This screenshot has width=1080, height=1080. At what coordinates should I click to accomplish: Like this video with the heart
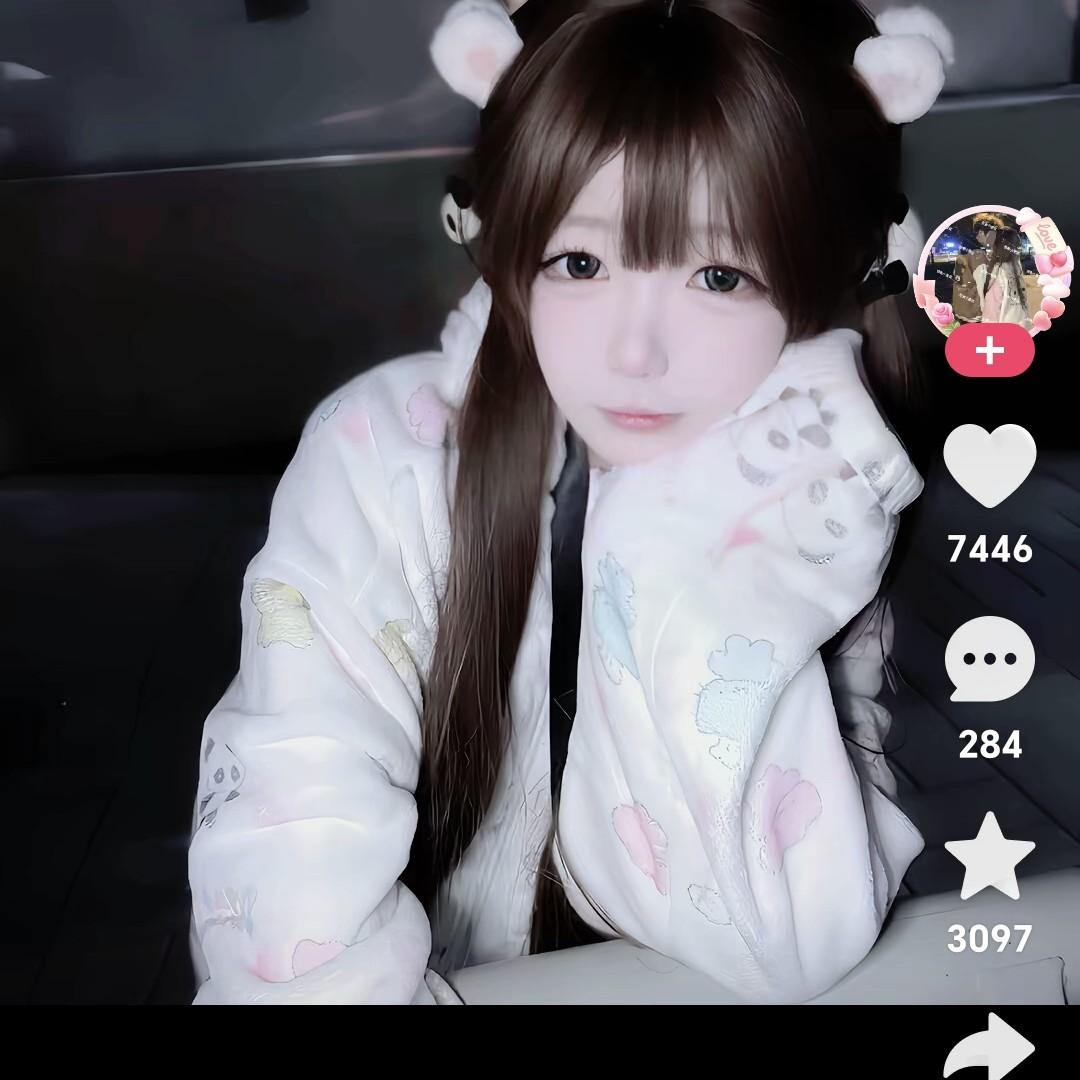990,465
